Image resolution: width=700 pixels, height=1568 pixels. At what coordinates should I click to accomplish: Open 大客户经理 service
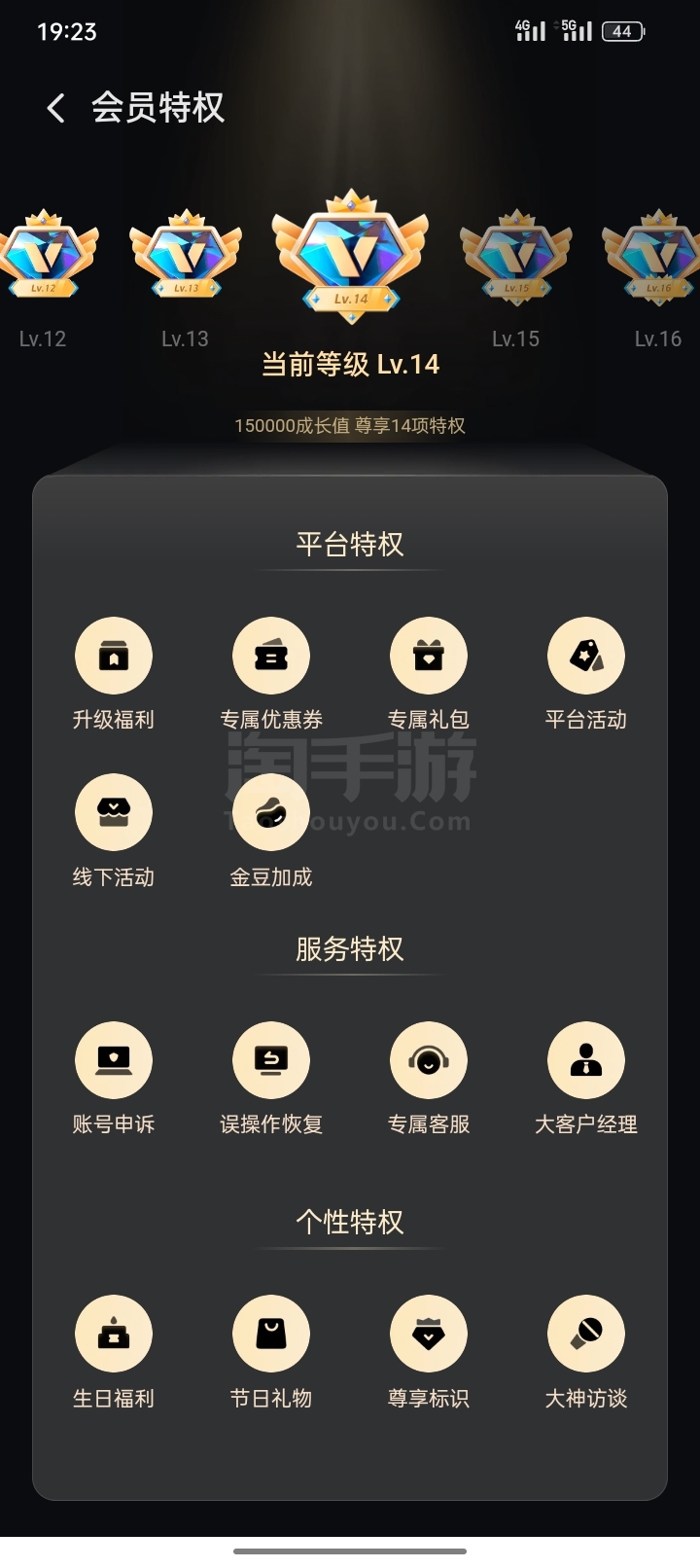pyautogui.click(x=586, y=1061)
